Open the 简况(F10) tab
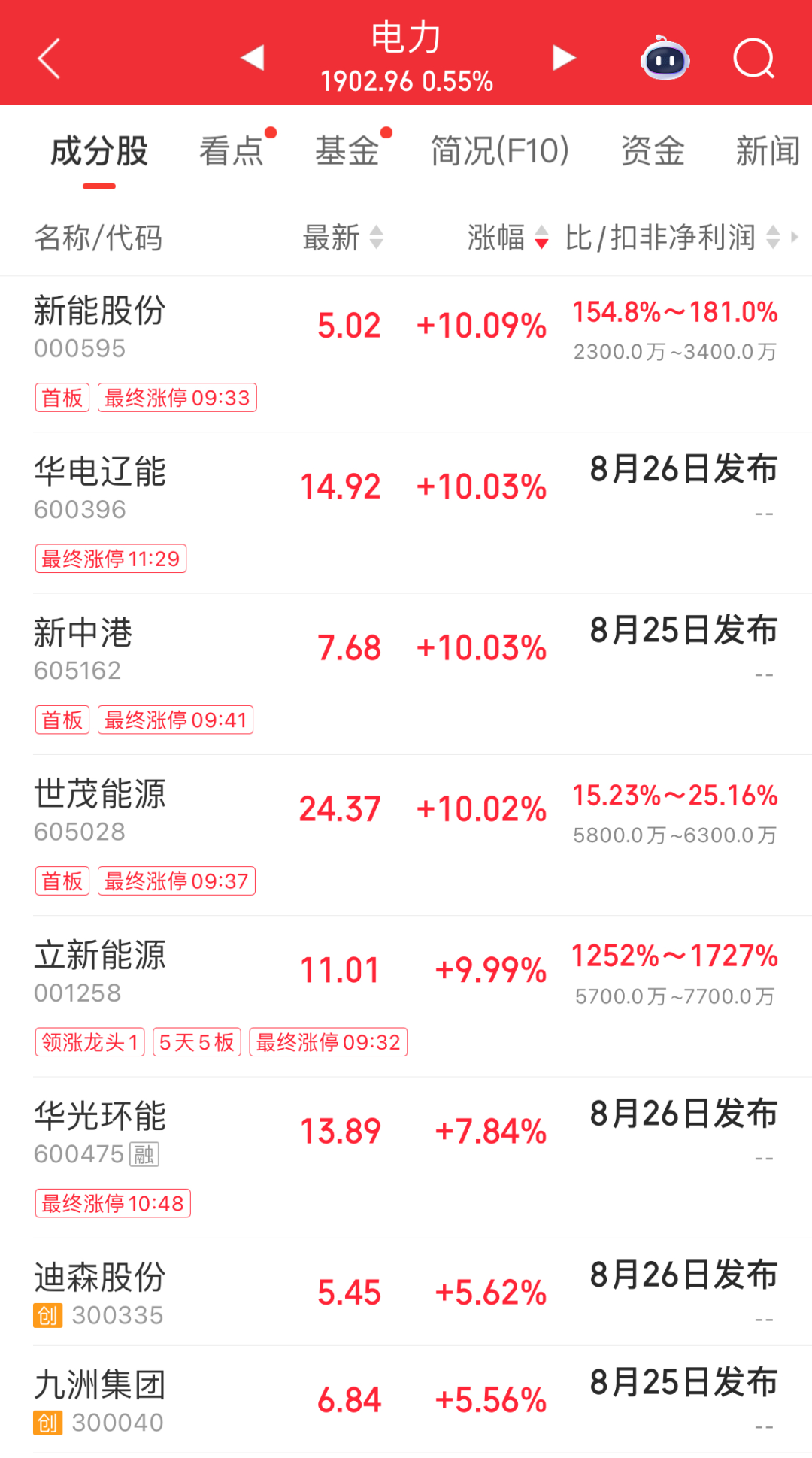The height and width of the screenshot is (1458, 812). tap(500, 151)
